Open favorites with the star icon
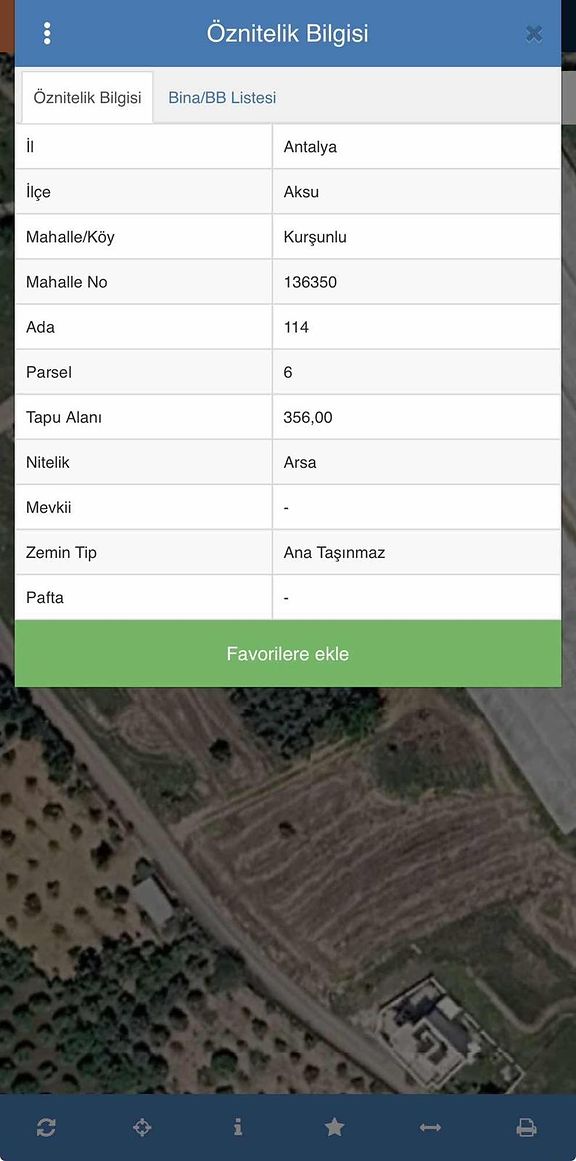Screen dimensions: 576x1161 click(x=334, y=1128)
